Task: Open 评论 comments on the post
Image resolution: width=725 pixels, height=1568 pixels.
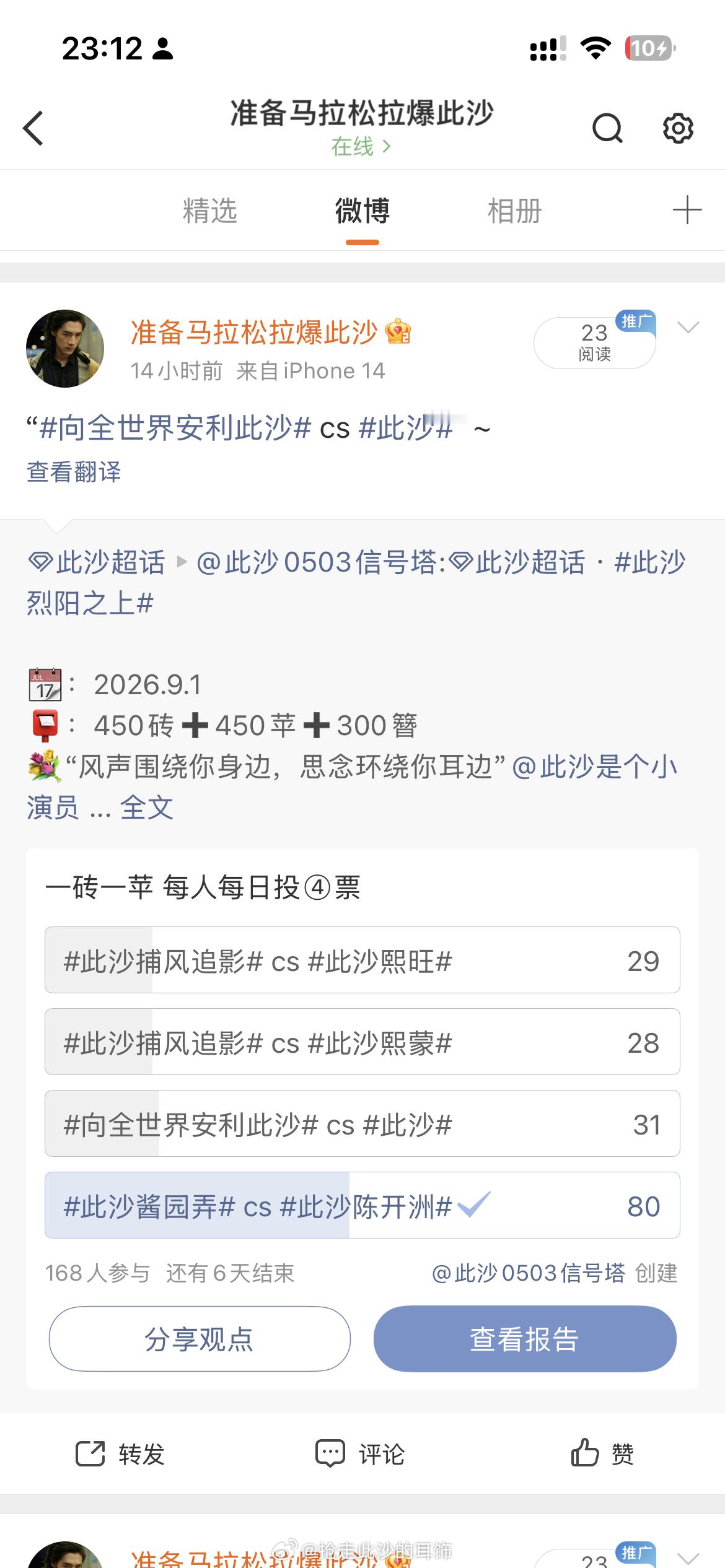Action: tap(360, 1454)
